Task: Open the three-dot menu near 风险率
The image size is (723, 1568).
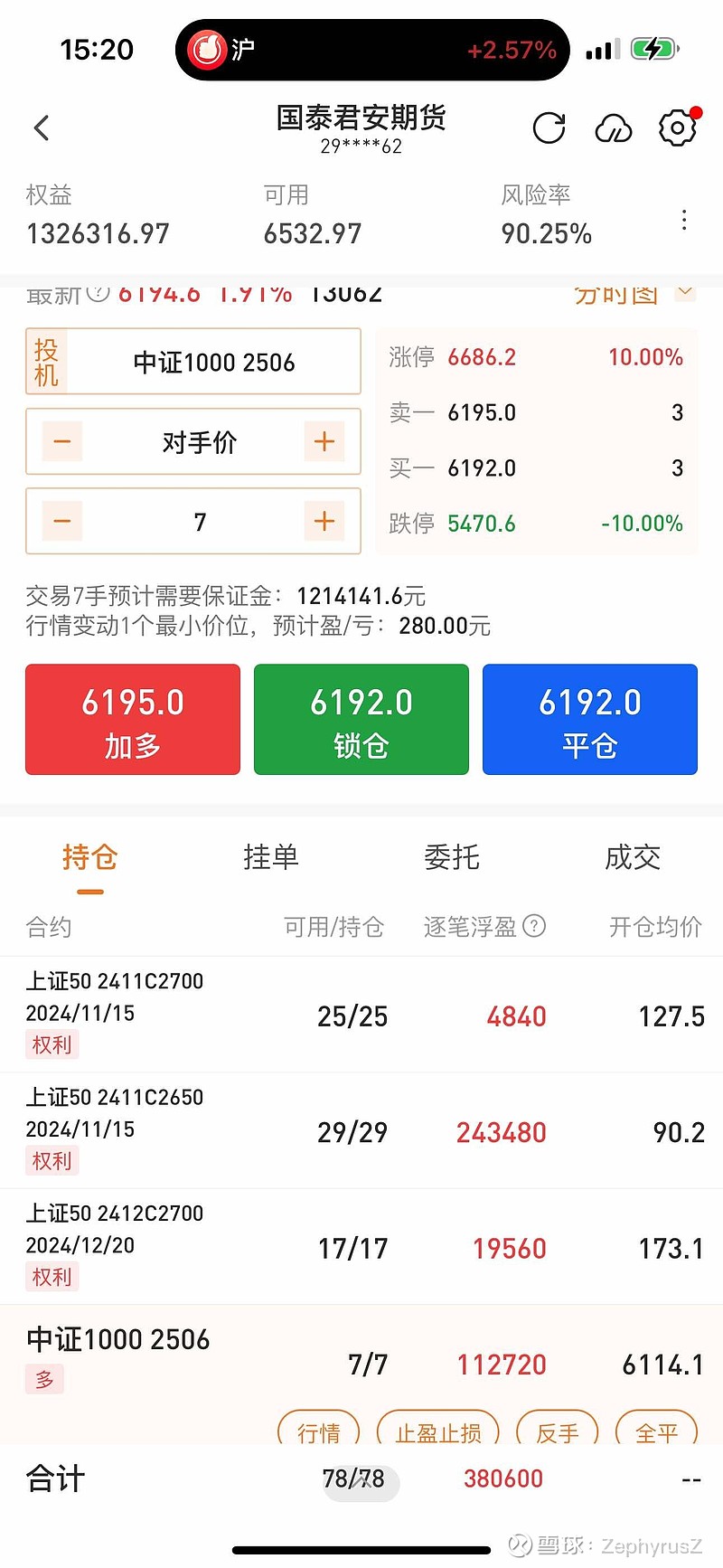Action: click(684, 220)
